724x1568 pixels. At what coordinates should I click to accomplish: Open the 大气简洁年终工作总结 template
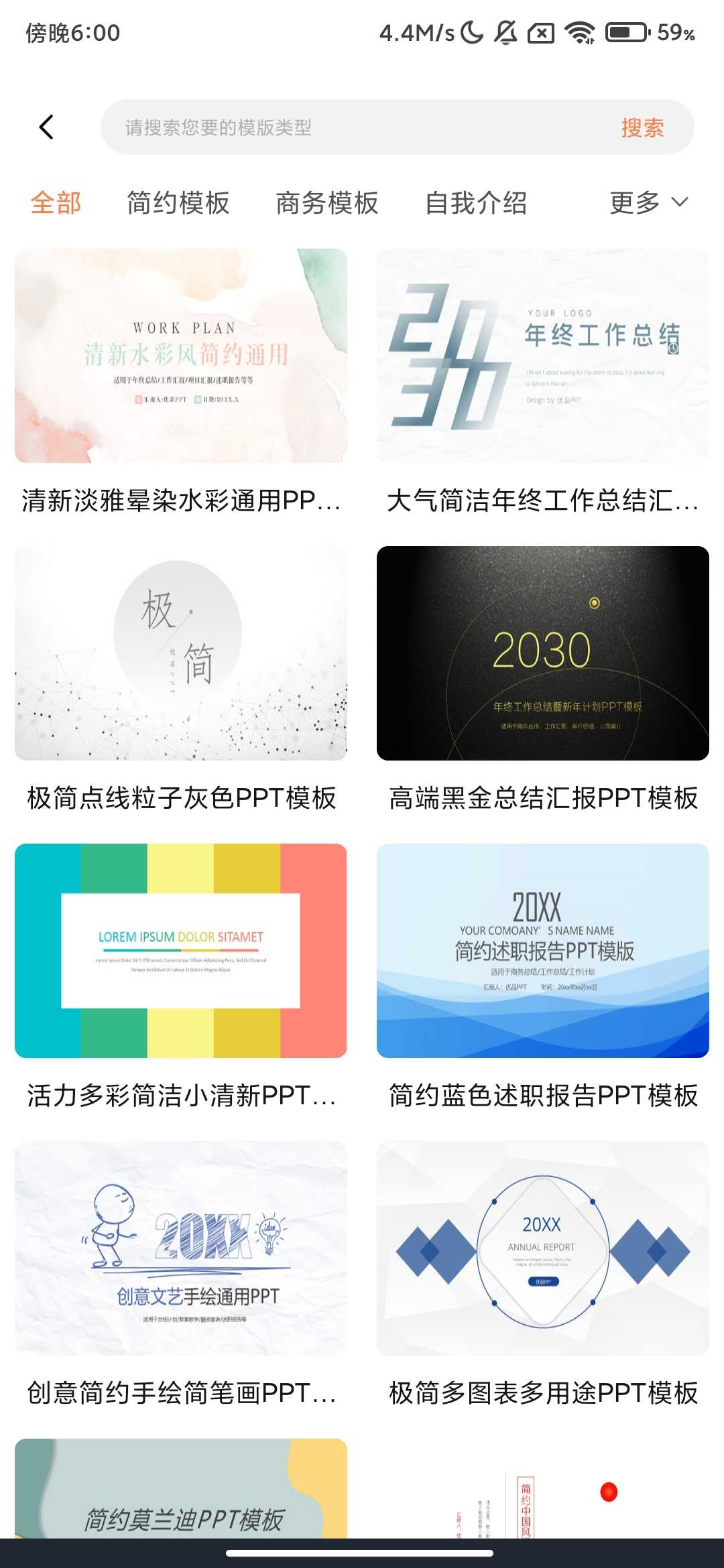tap(543, 356)
